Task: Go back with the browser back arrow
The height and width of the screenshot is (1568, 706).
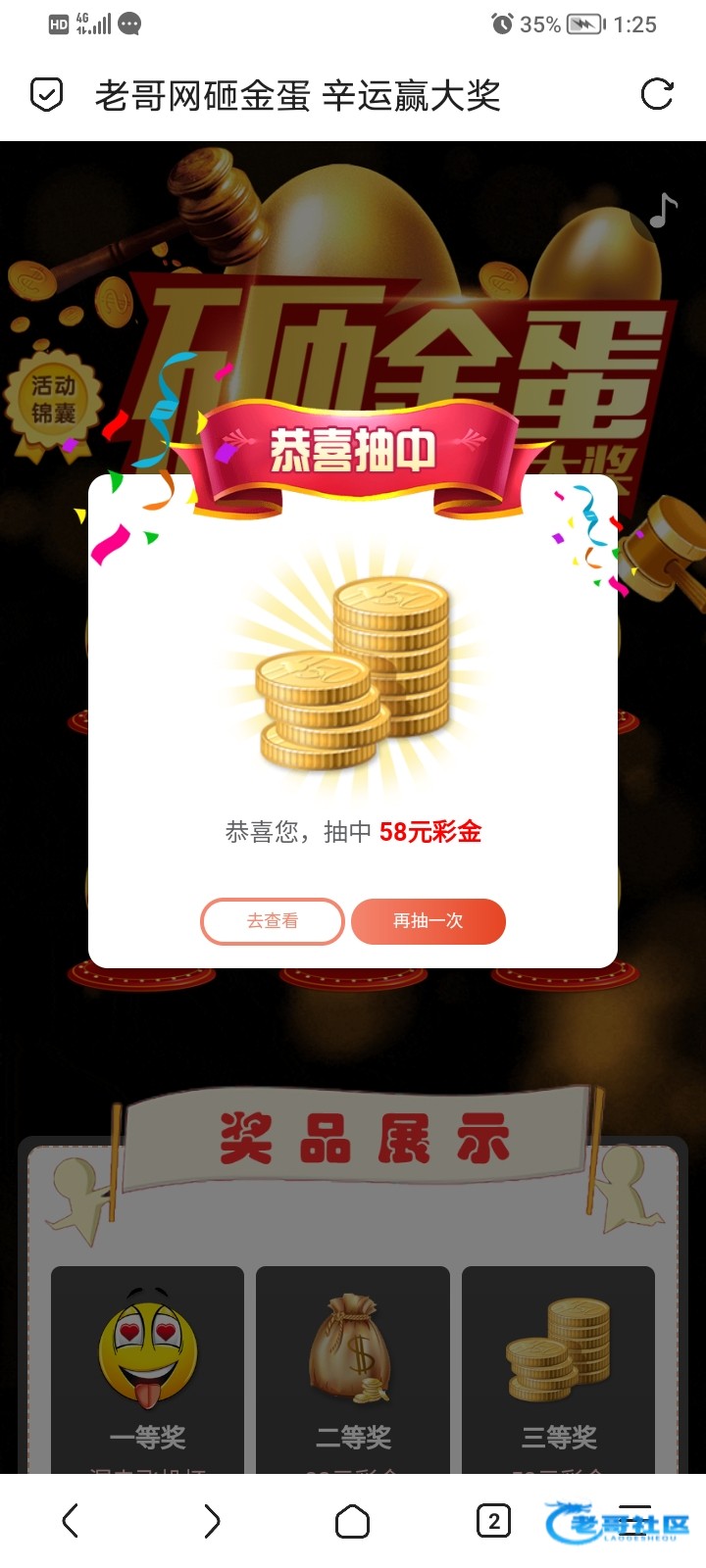Action: [x=71, y=1521]
